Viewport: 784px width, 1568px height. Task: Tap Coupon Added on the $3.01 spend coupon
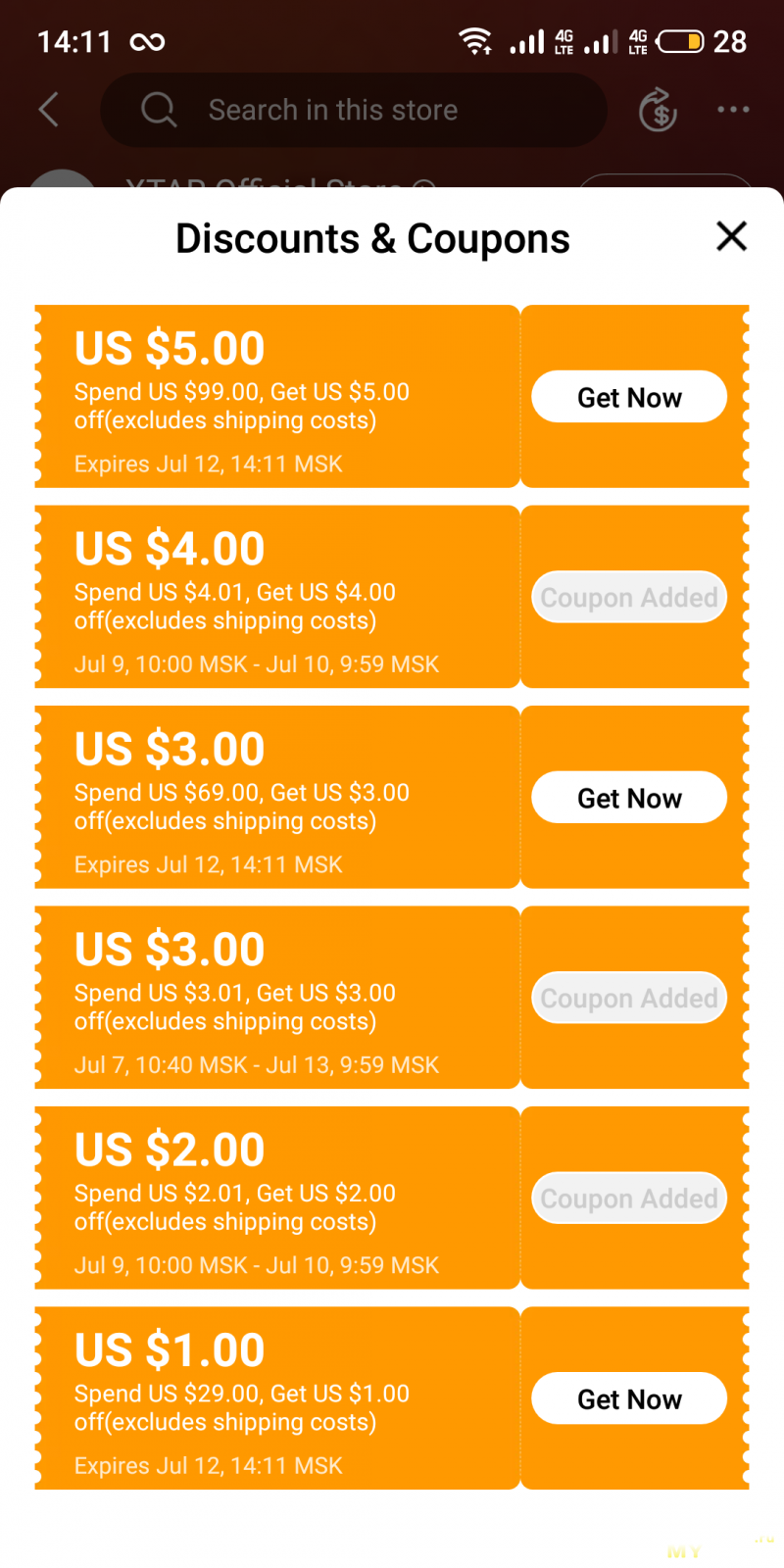pos(629,998)
